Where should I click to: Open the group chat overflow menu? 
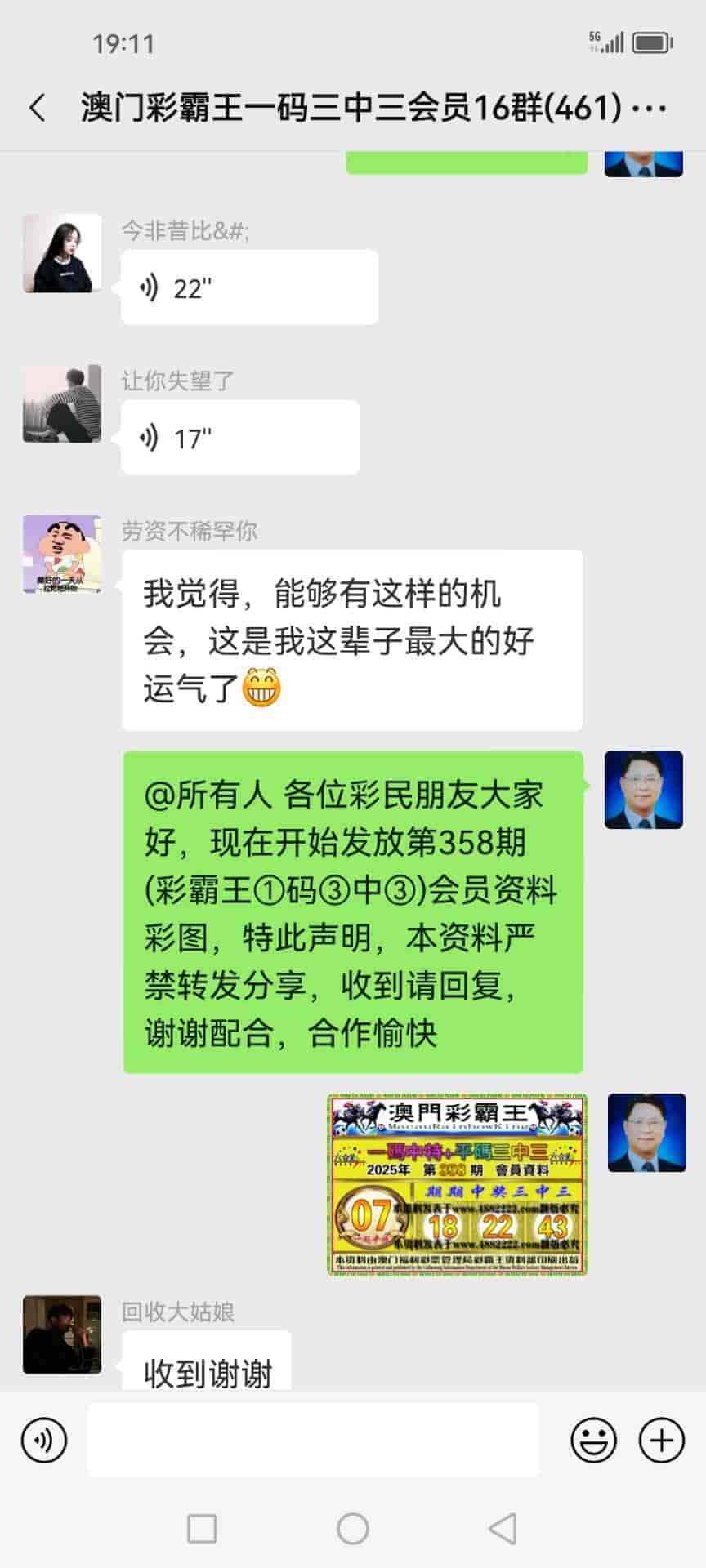650,108
